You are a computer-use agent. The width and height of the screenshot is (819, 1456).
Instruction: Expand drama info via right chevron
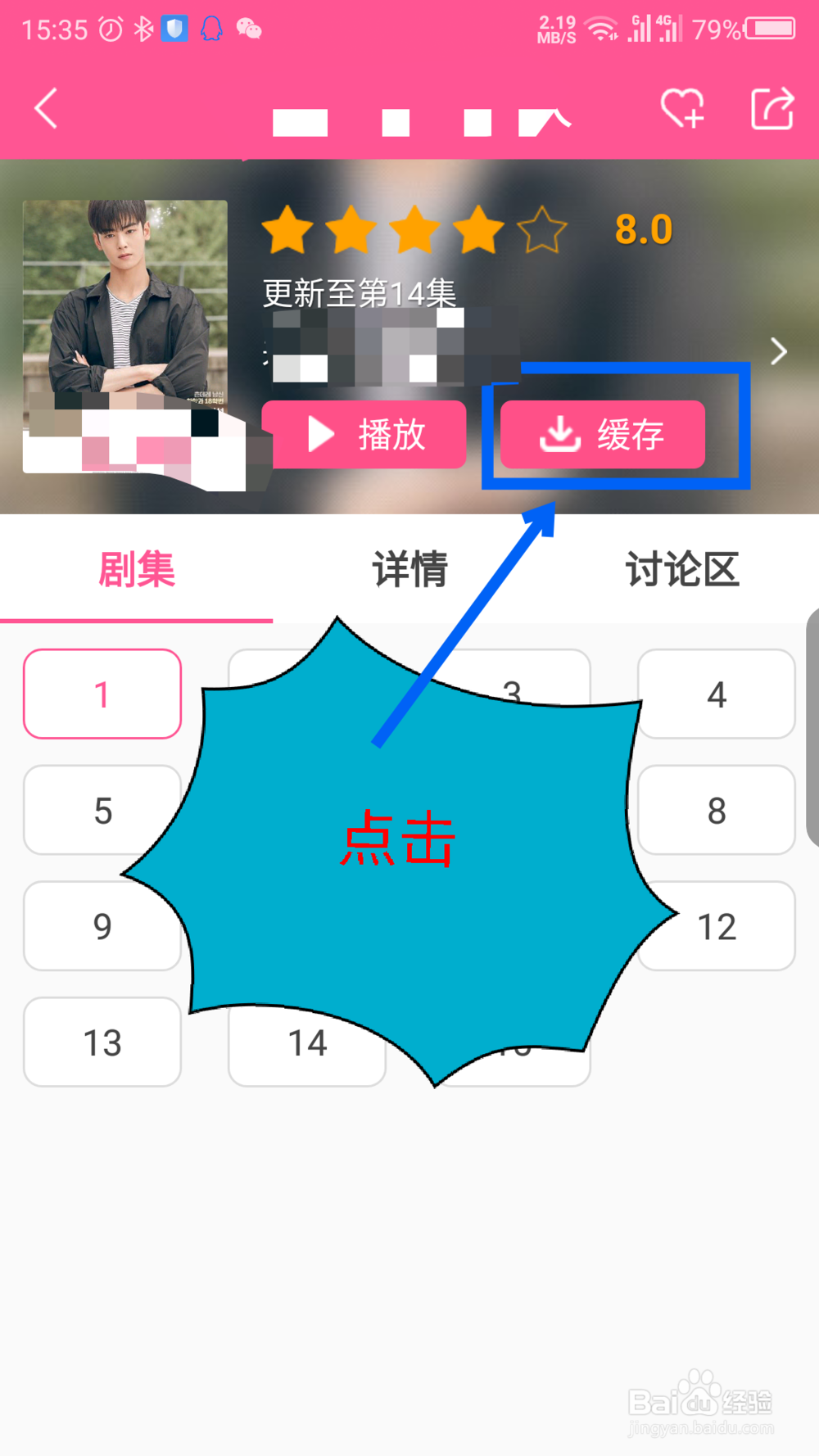point(778,351)
